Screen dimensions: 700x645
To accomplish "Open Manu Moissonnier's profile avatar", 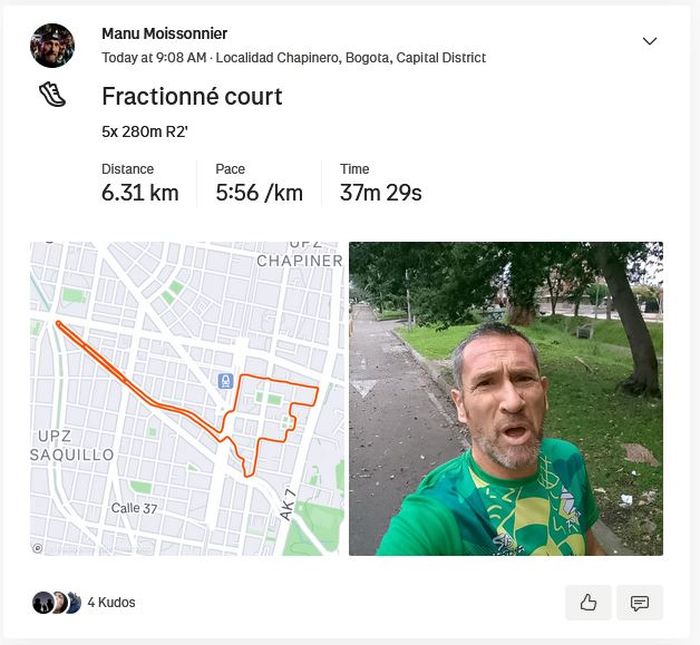I will point(52,46).
